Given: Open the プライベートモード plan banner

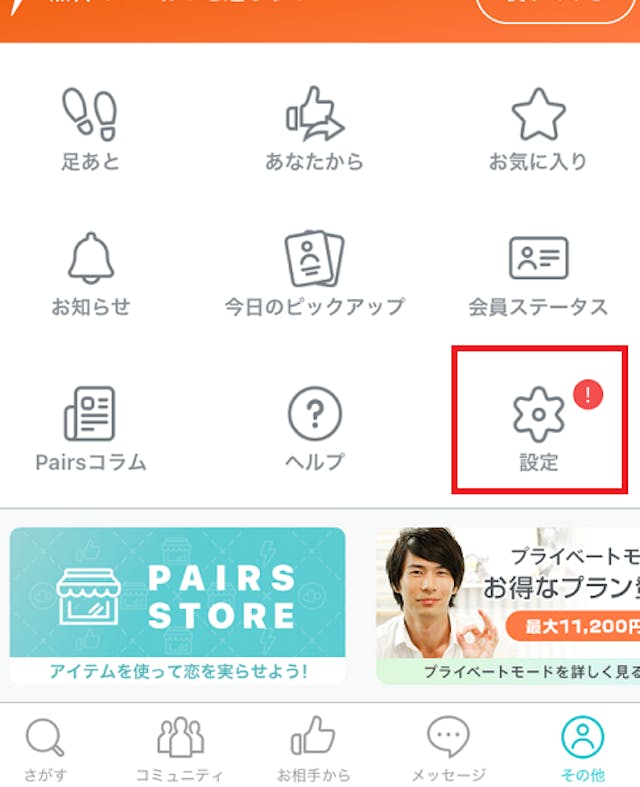Looking at the screenshot, I should (x=510, y=605).
